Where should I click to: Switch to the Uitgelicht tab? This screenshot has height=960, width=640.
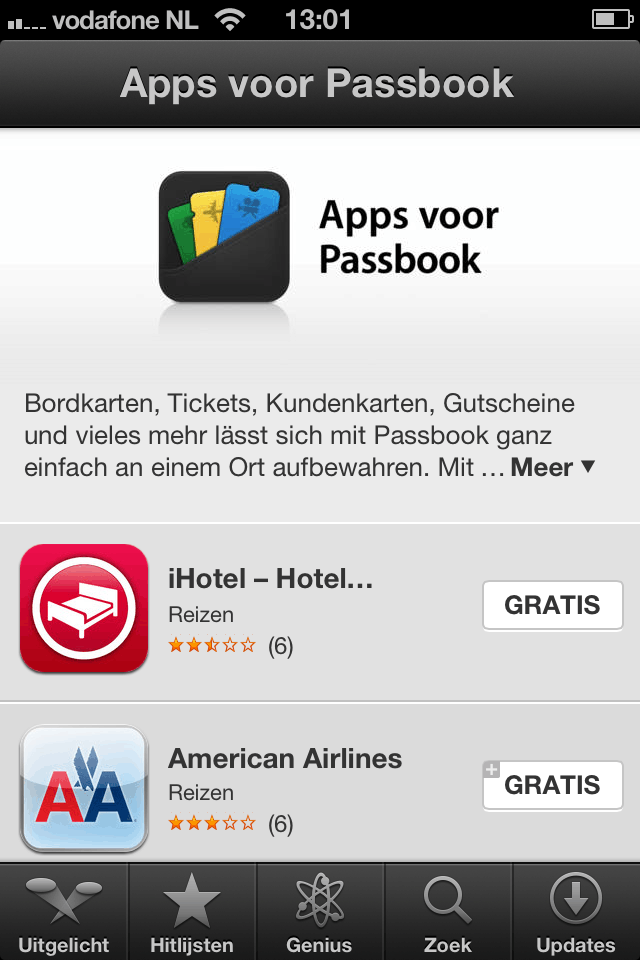tap(64, 912)
